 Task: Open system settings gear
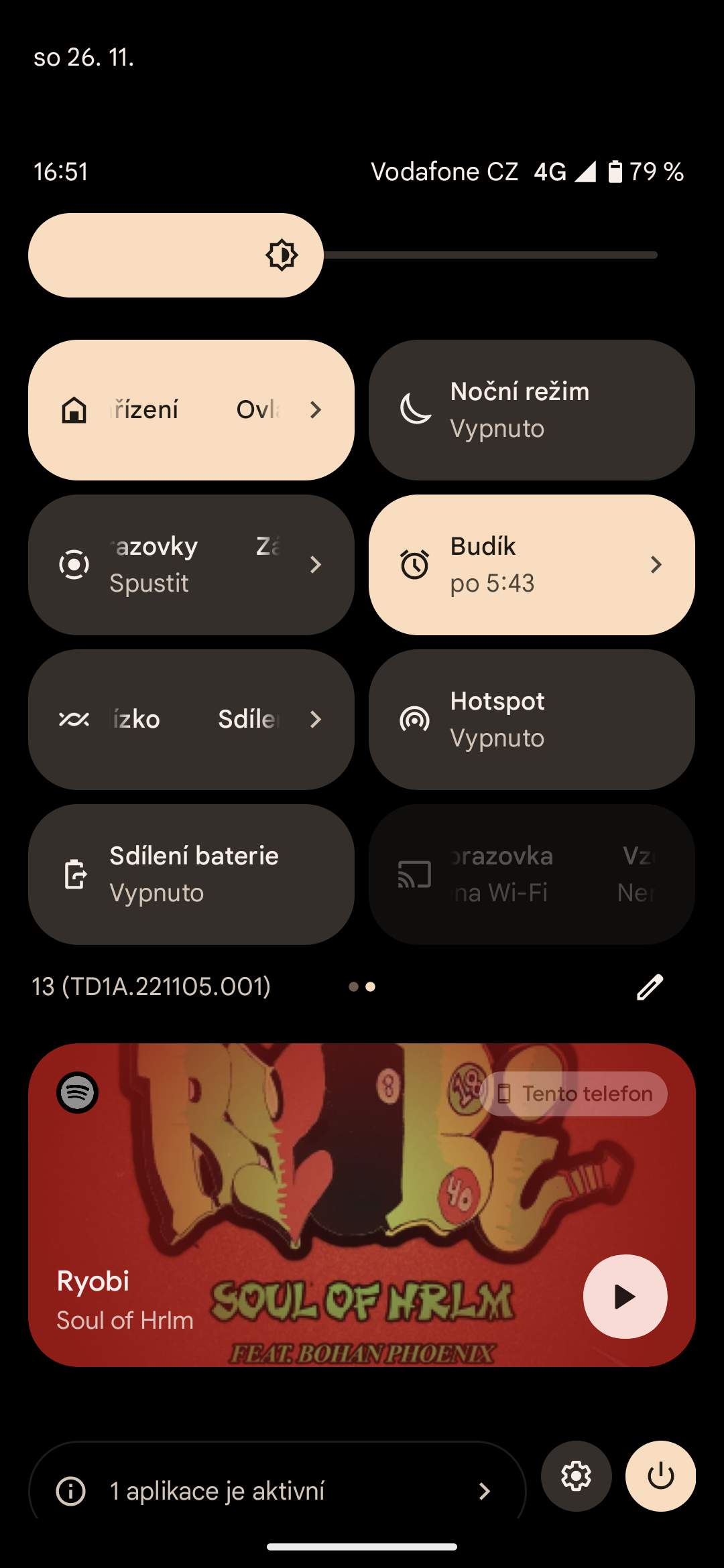coord(577,1476)
